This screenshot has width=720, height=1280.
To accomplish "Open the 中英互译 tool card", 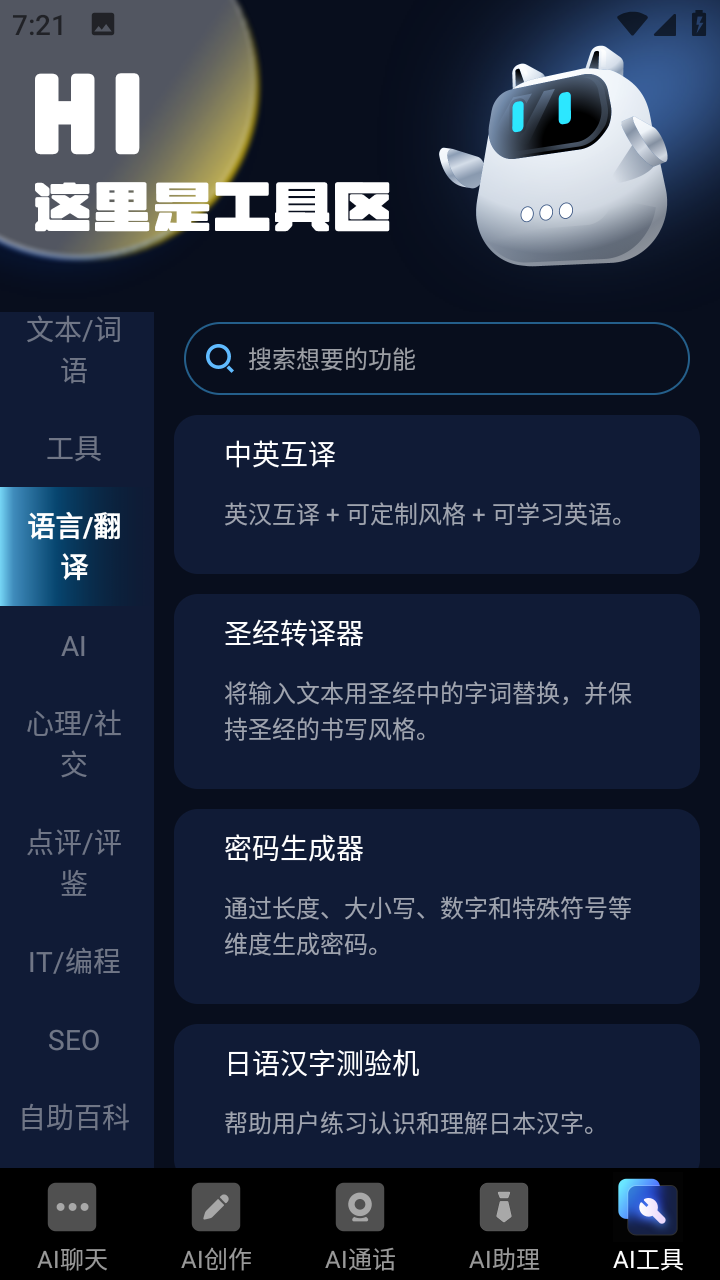I will 437,494.
